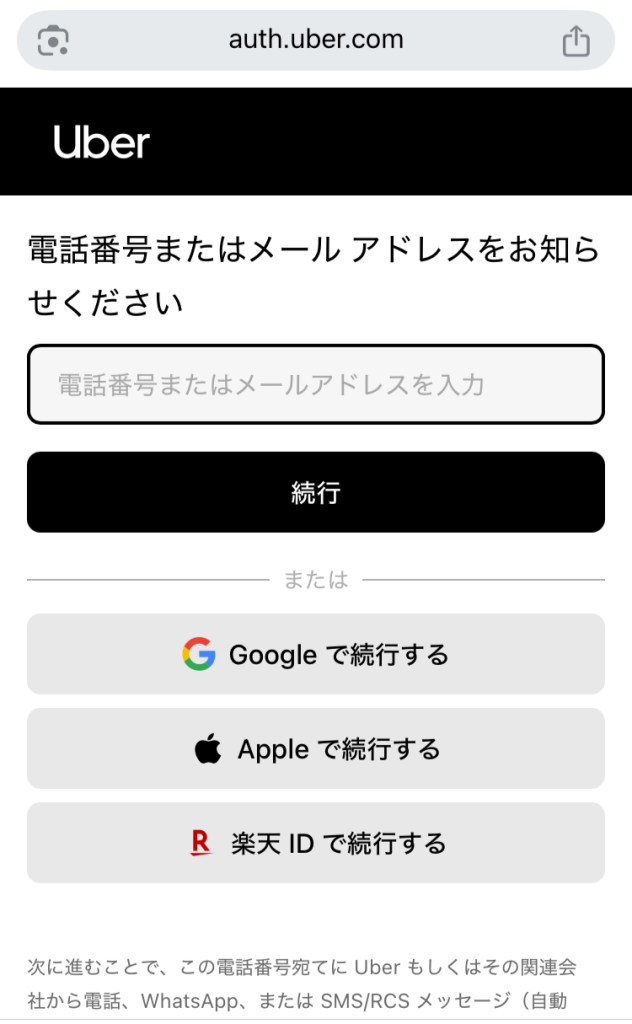The height and width of the screenshot is (1024, 632).
Task: Continue with Apple sign-in
Action: click(315, 749)
